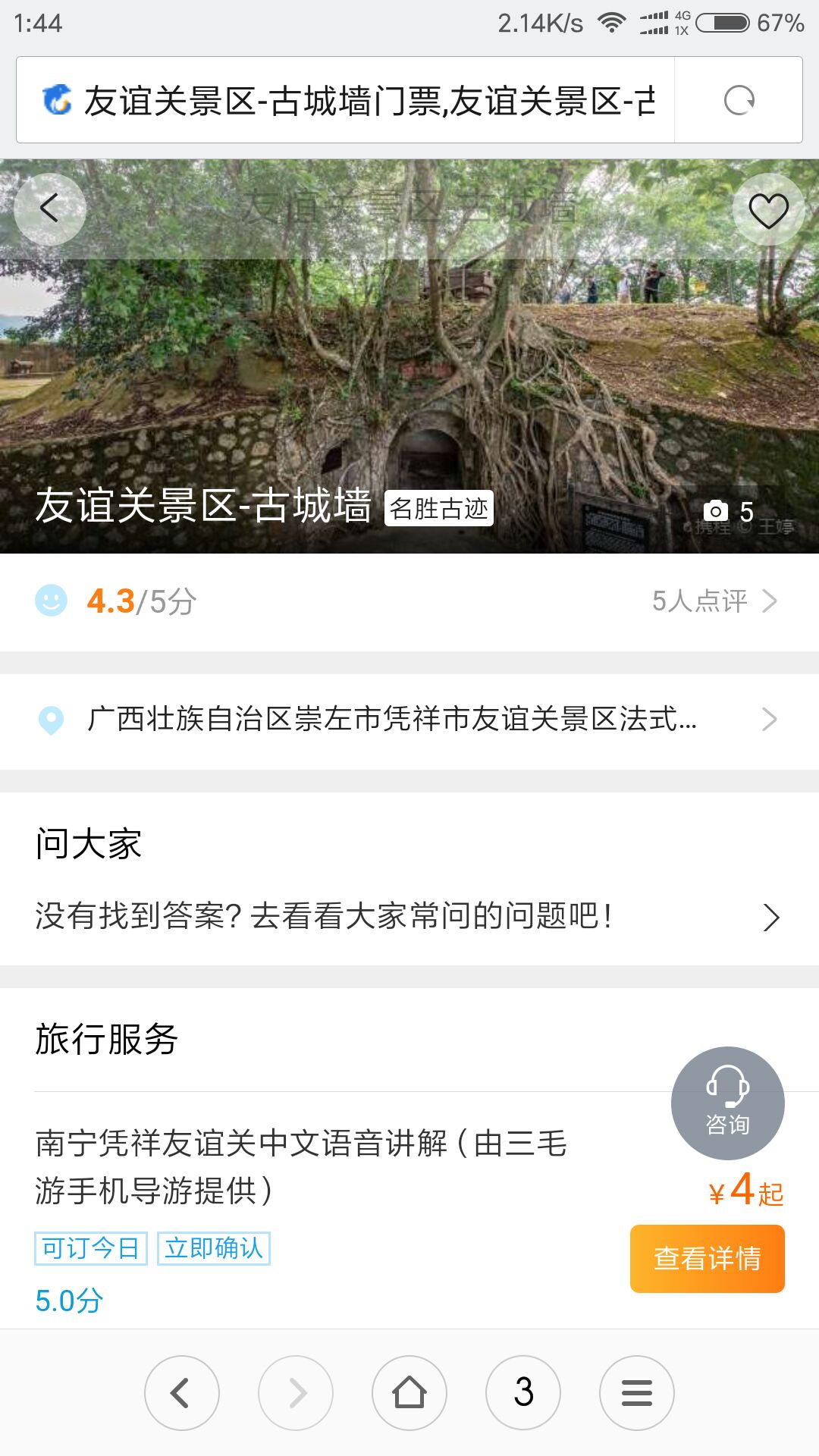View the 5人点评 reviews
Image resolution: width=819 pixels, height=1456 pixels.
pyautogui.click(x=713, y=601)
